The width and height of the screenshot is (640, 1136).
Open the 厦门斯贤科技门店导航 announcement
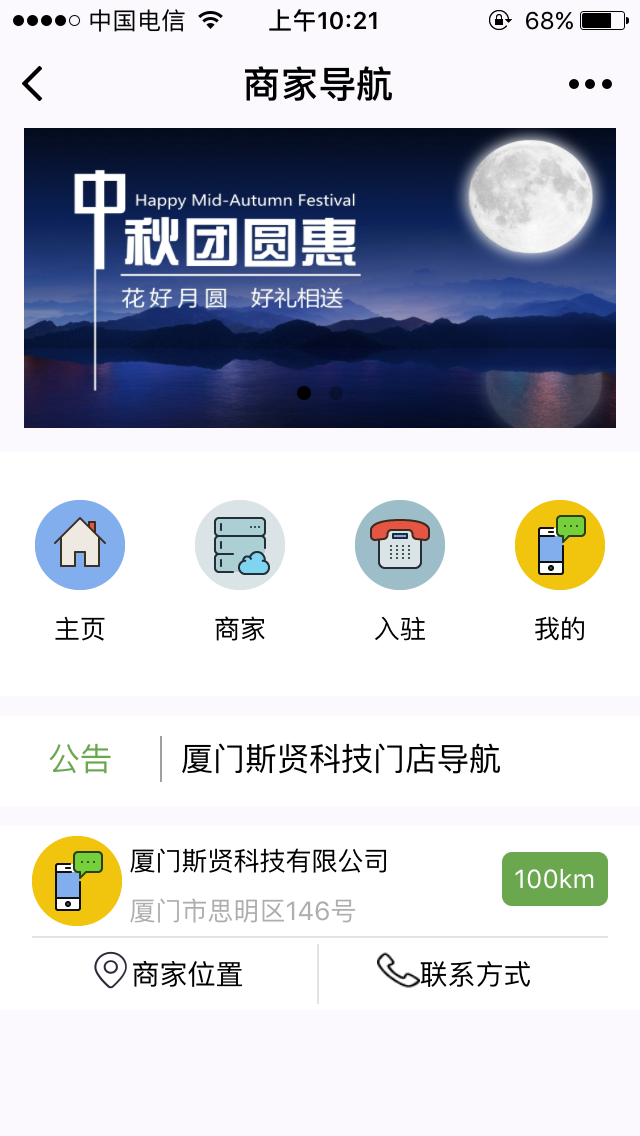[x=340, y=760]
